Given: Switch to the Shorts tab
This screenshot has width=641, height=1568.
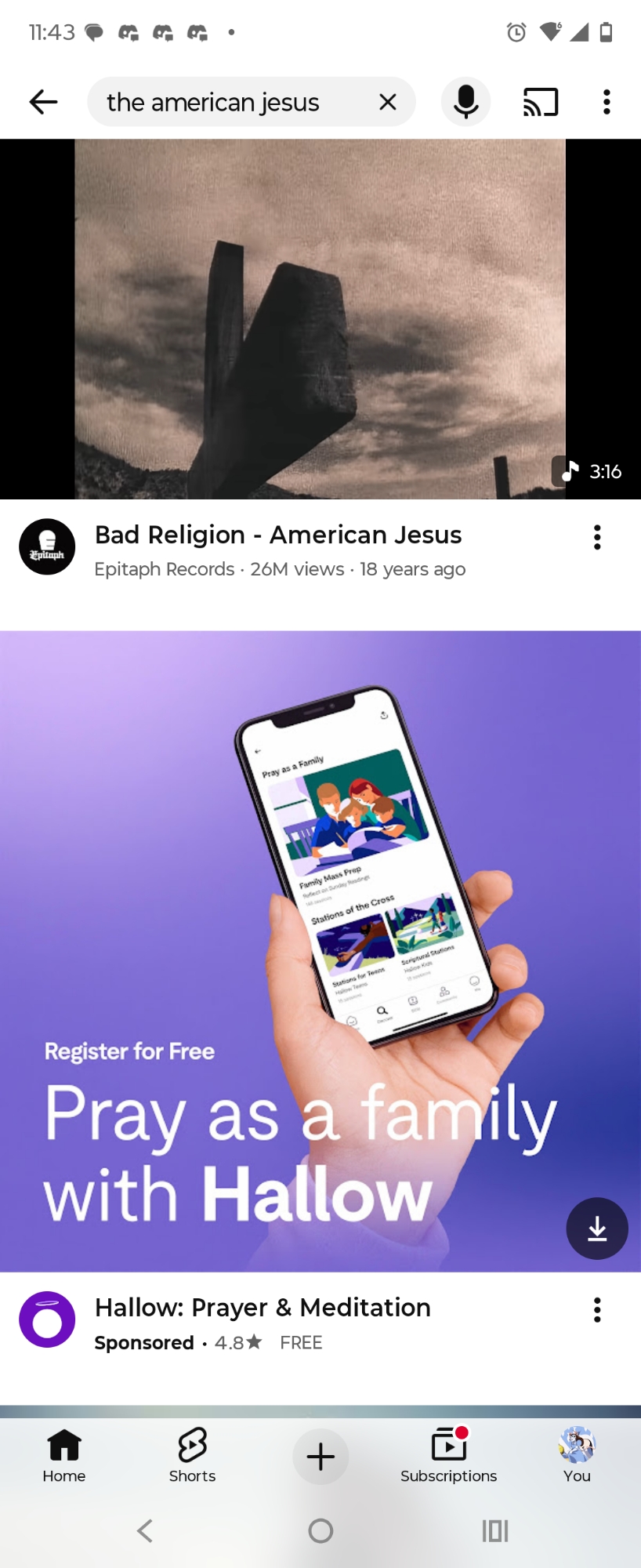Looking at the screenshot, I should point(192,1456).
